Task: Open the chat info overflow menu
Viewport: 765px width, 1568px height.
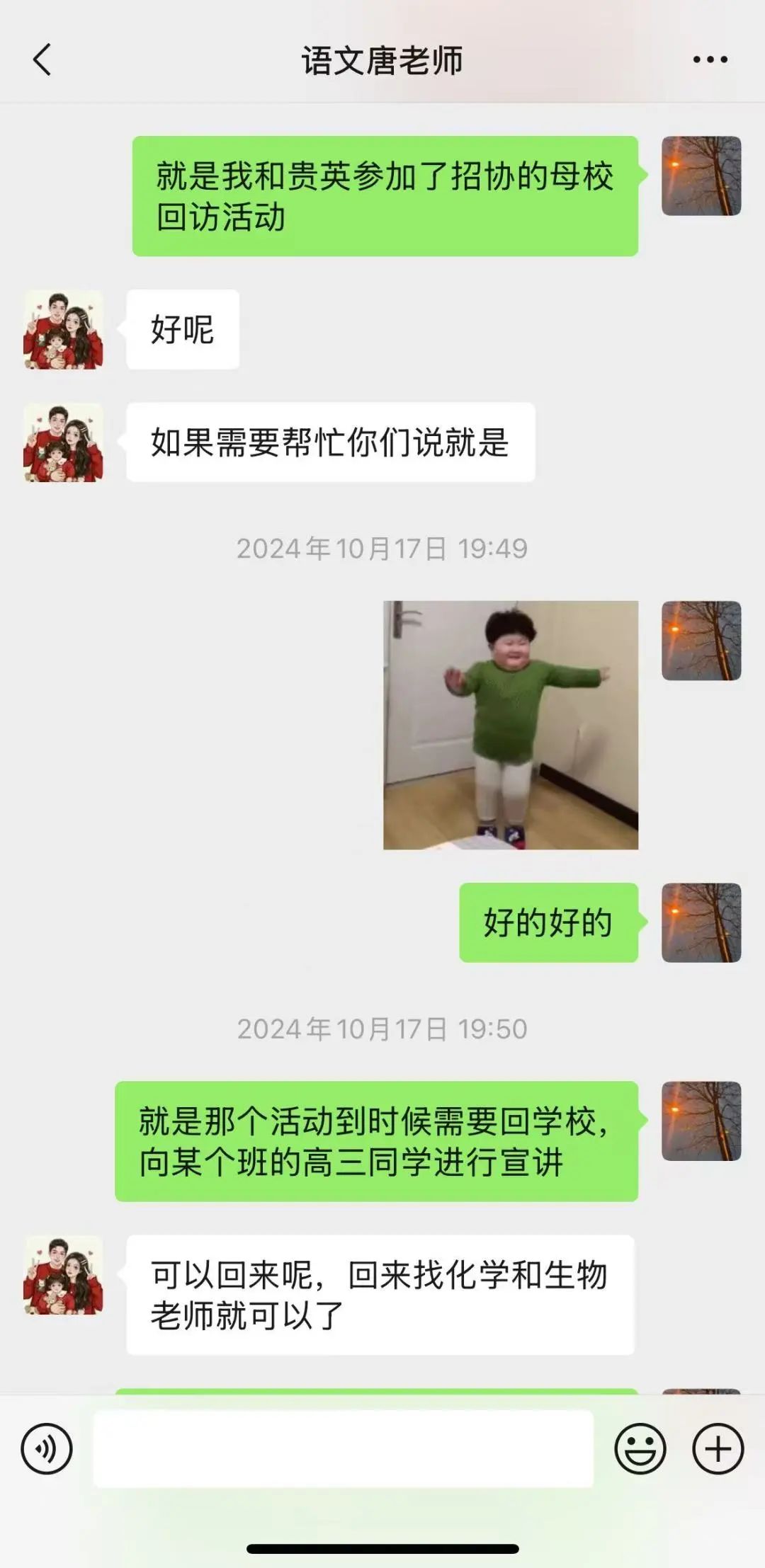Action: [x=710, y=60]
